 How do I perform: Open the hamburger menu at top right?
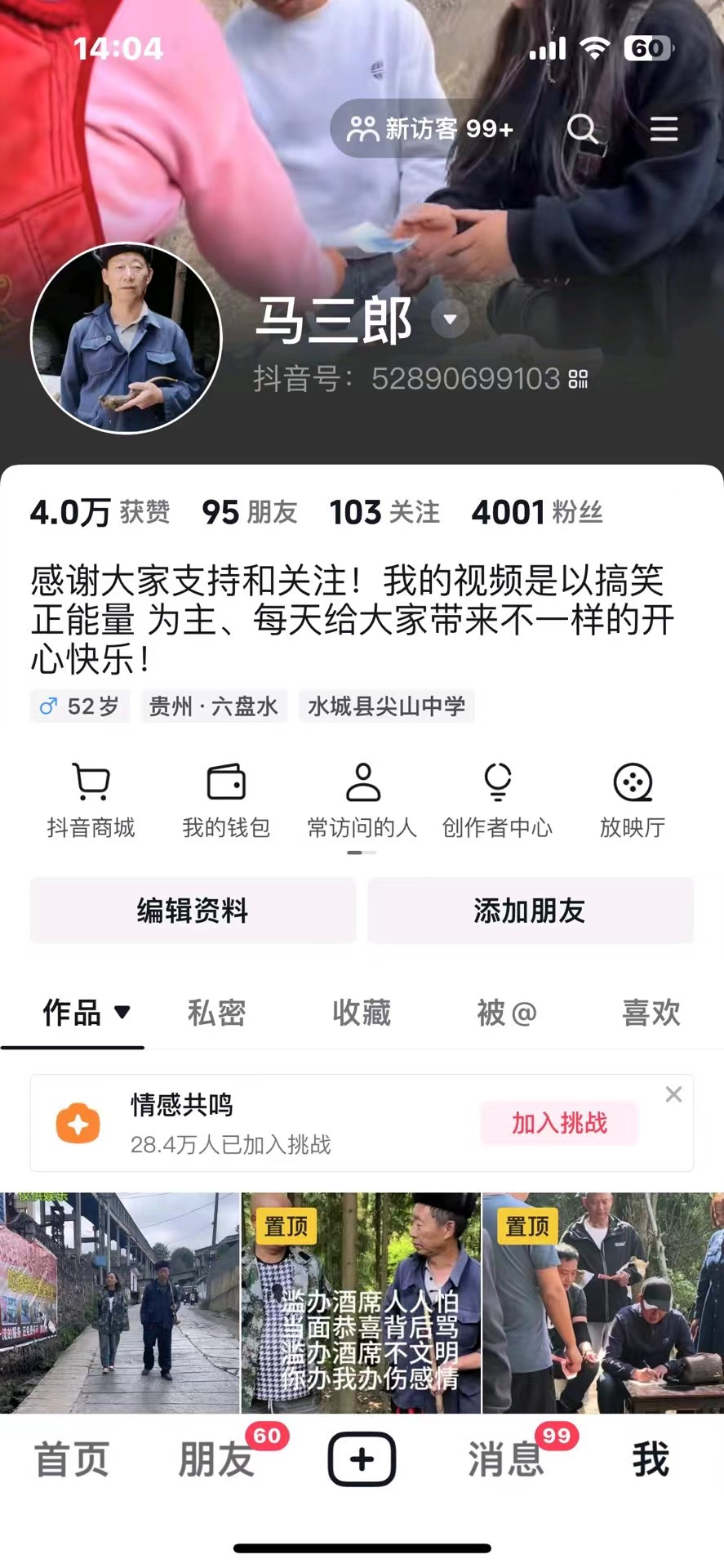[664, 128]
